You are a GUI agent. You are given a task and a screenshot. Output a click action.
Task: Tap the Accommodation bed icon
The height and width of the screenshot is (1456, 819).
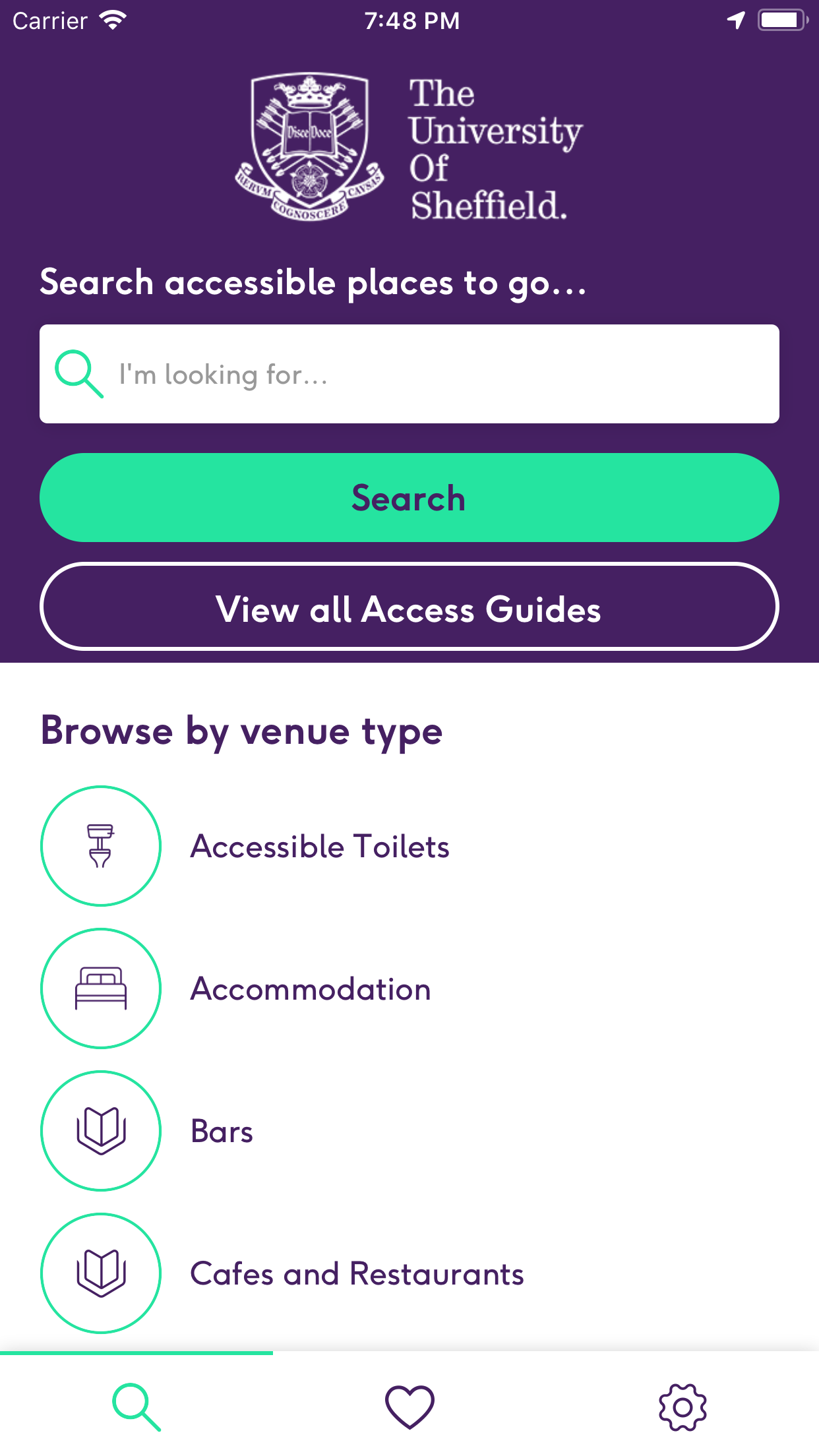pyautogui.click(x=100, y=988)
